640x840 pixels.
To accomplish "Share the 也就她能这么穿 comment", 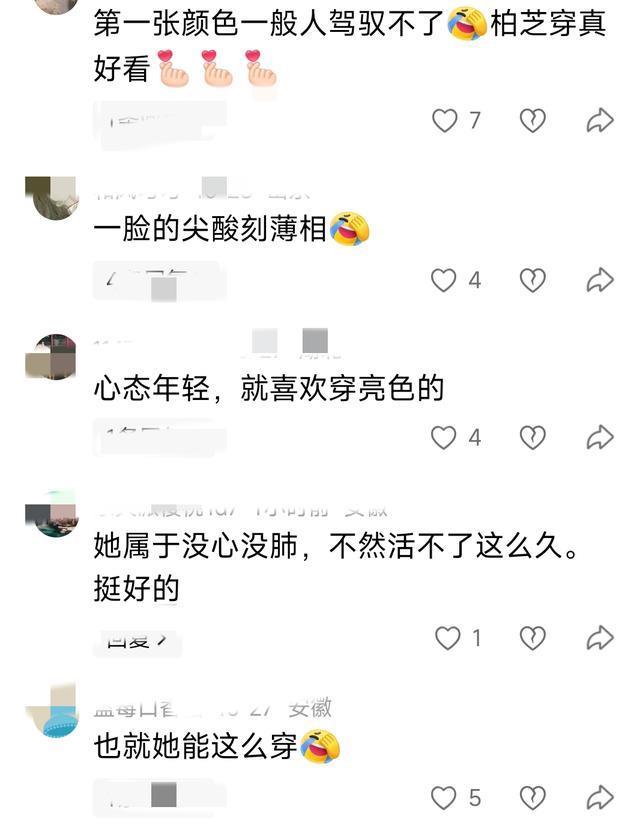I will (x=599, y=797).
